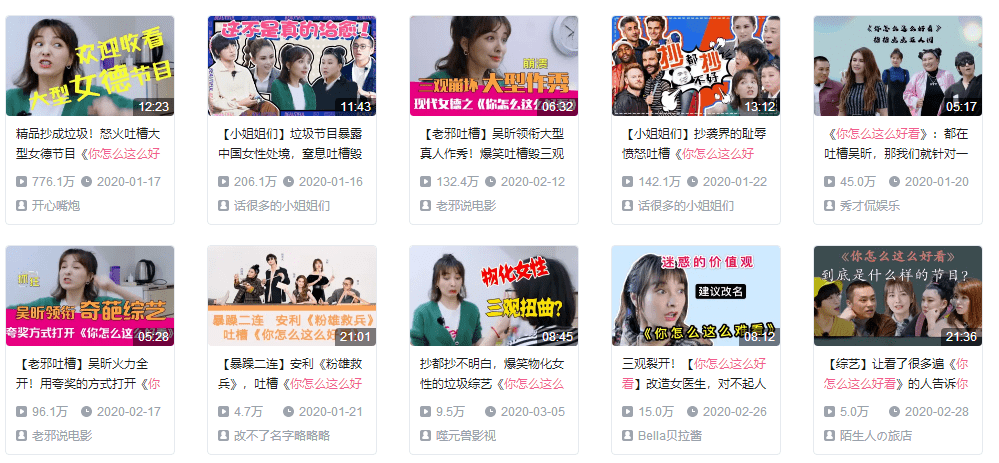Play the 06:32 老邪吐槽 吴昕 video
The width and height of the screenshot is (999, 463).
pyautogui.click(x=494, y=66)
